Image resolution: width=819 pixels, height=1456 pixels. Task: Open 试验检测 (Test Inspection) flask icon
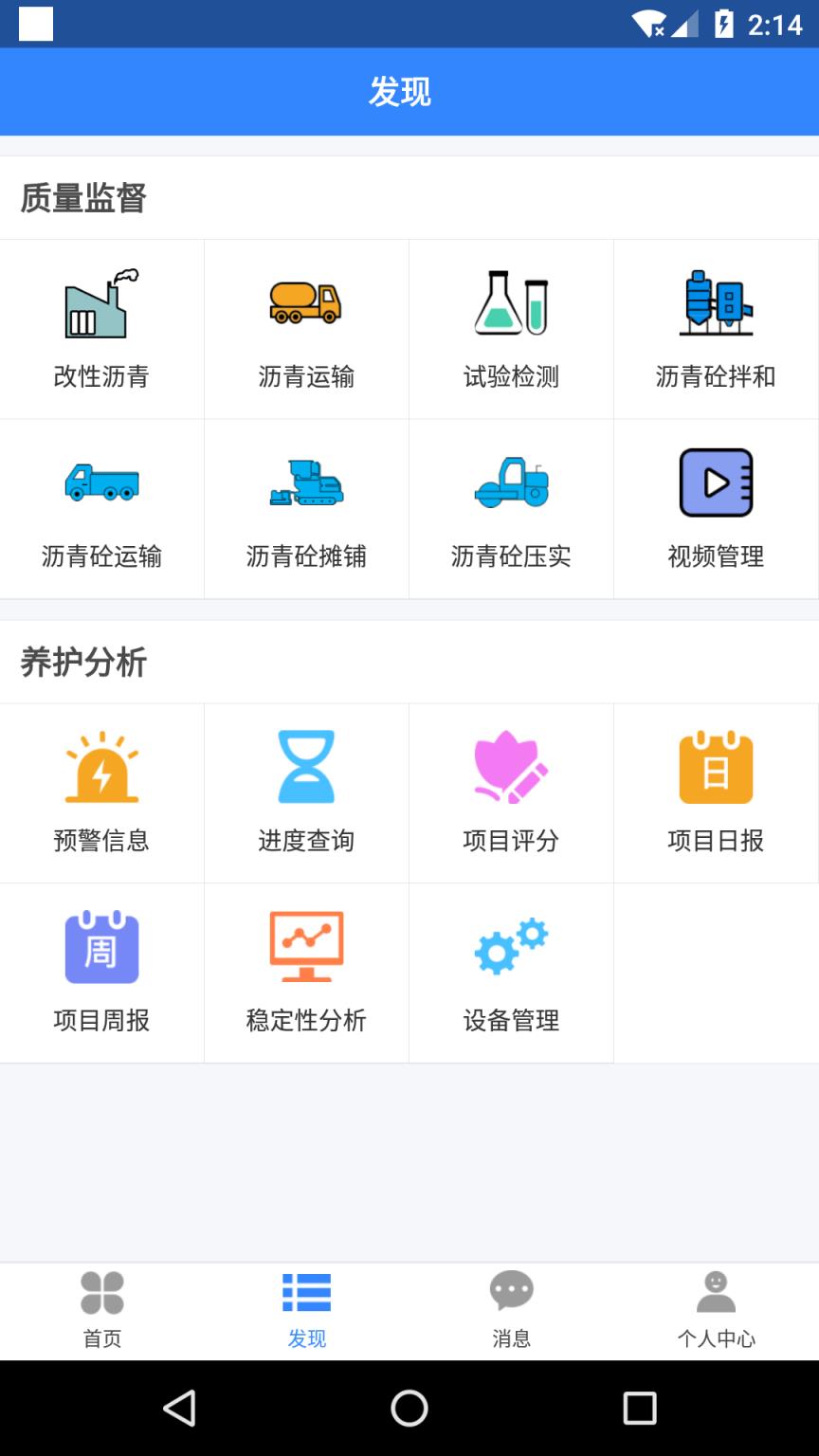point(511,329)
